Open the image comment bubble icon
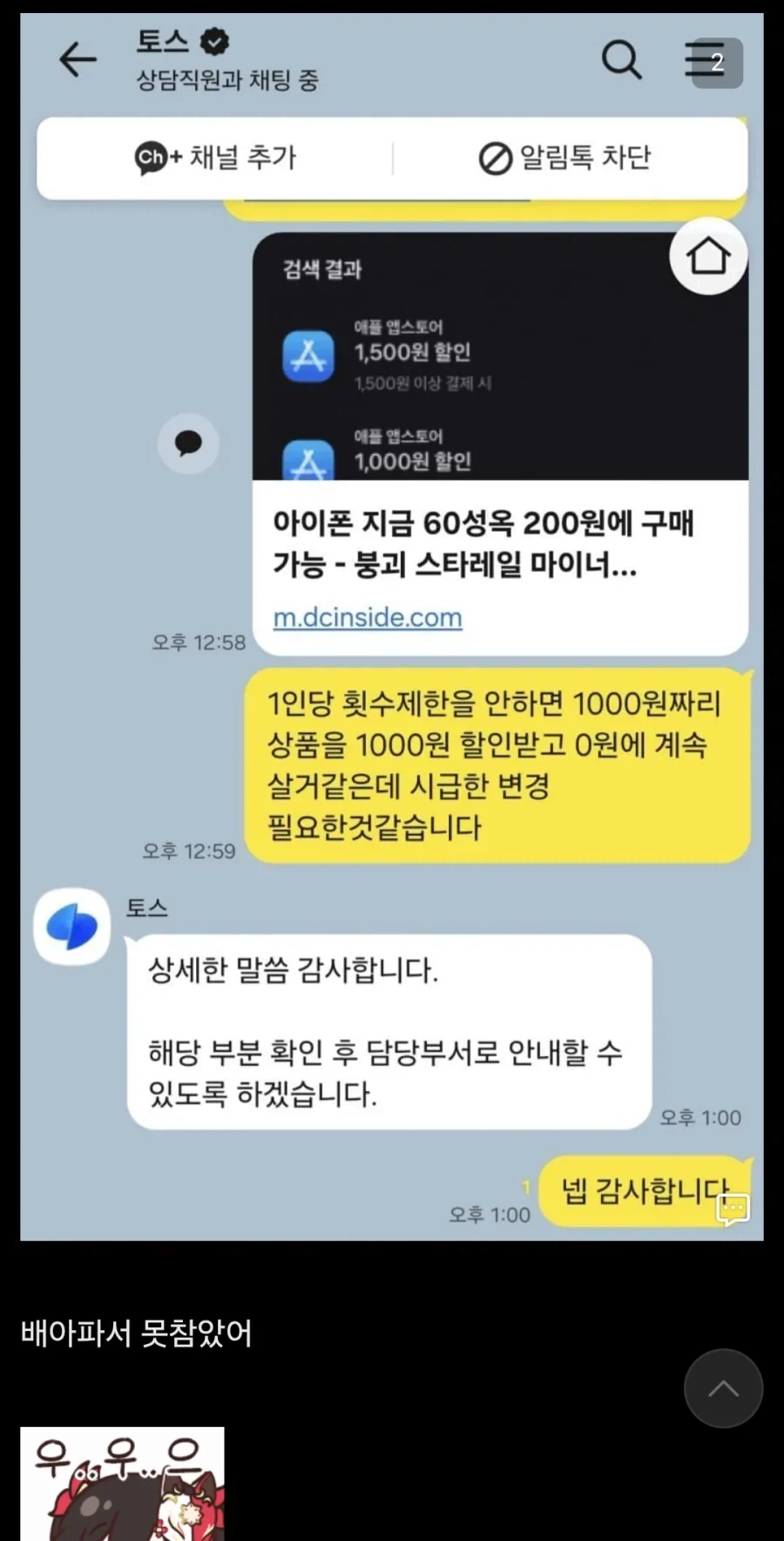The width and height of the screenshot is (784, 1541). click(733, 1209)
